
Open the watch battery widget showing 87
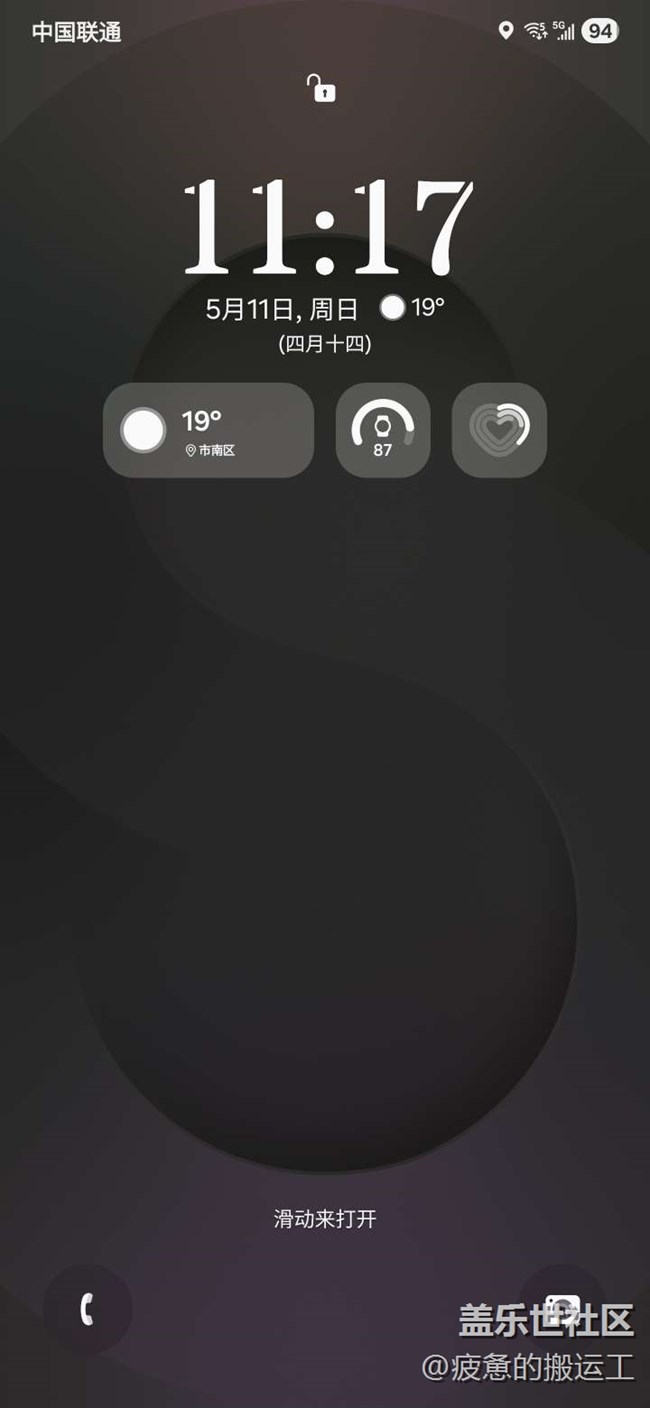383,430
